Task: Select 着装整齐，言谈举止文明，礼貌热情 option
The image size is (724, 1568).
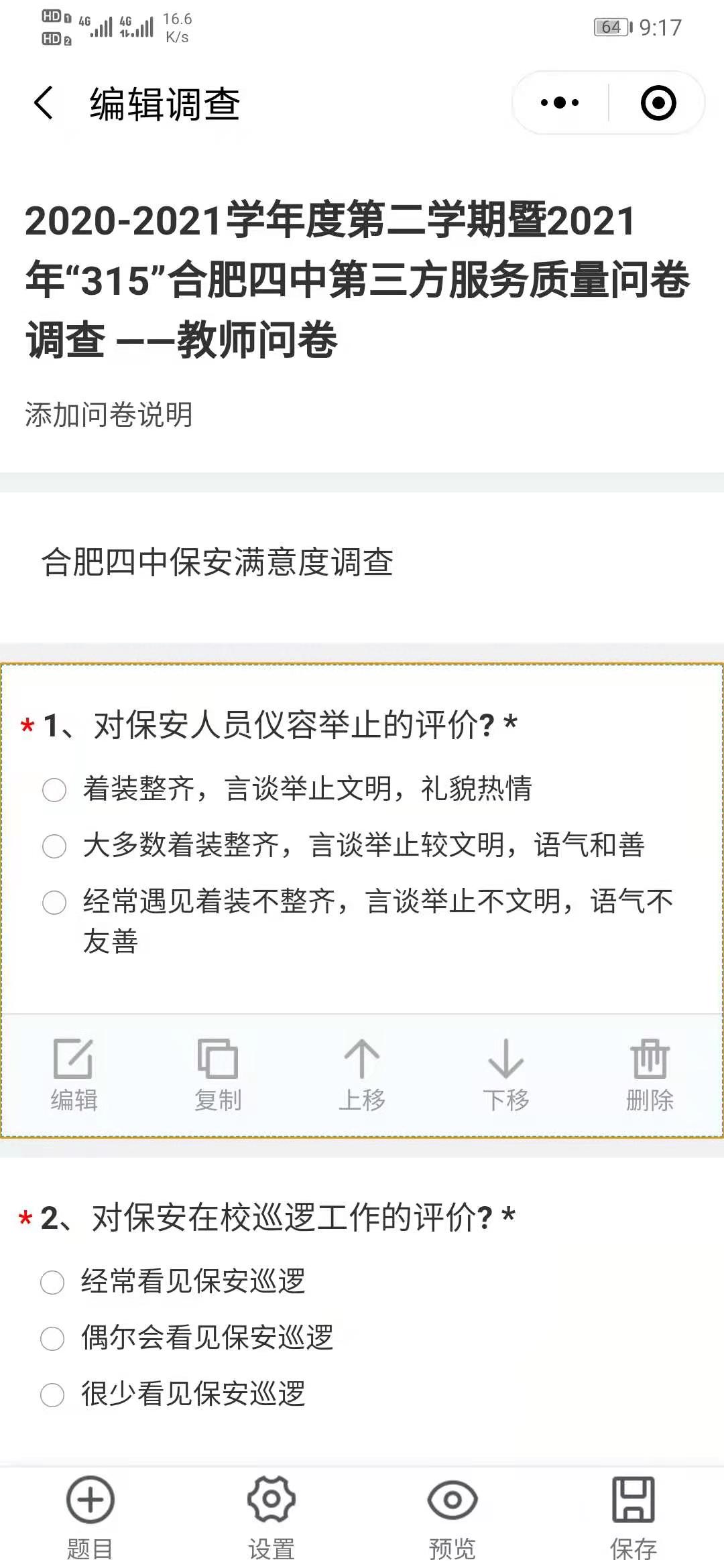Action: pos(54,789)
